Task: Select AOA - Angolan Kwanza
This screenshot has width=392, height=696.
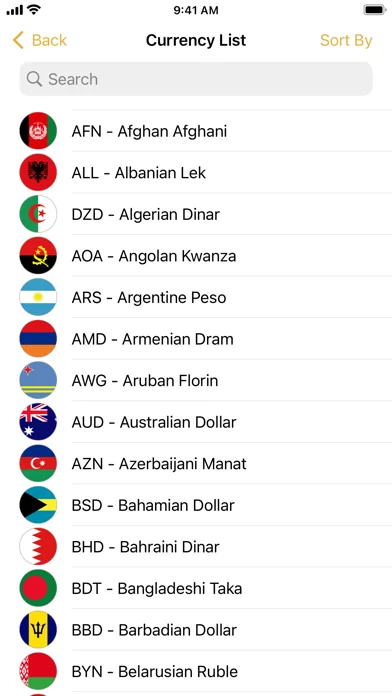Action: click(x=196, y=256)
